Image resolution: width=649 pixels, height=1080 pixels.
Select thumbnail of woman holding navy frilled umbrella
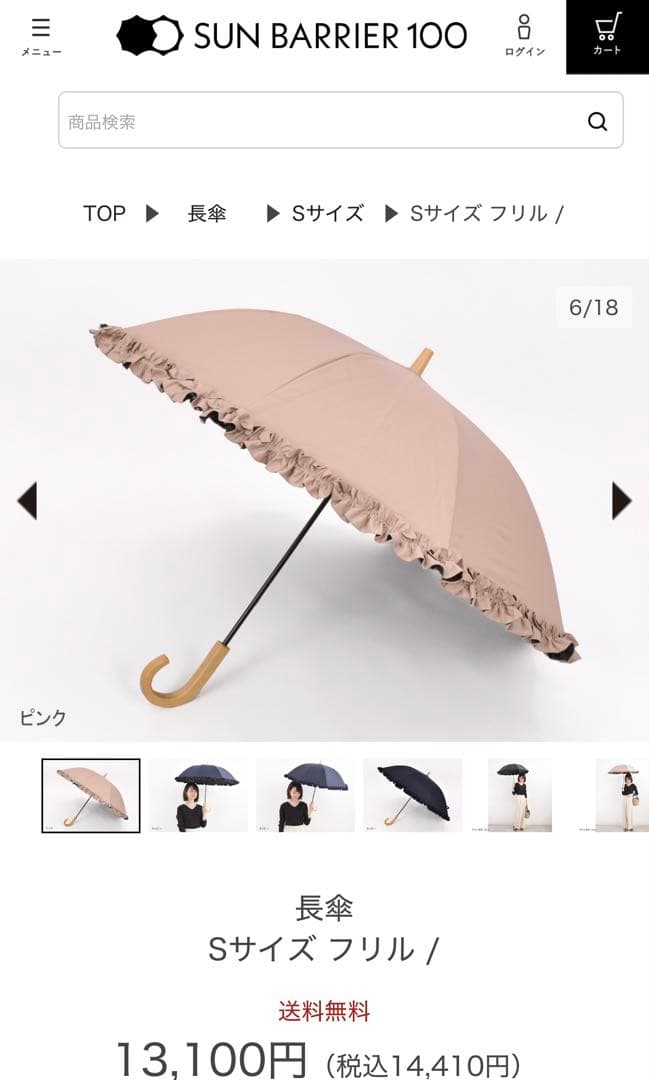(x=198, y=795)
